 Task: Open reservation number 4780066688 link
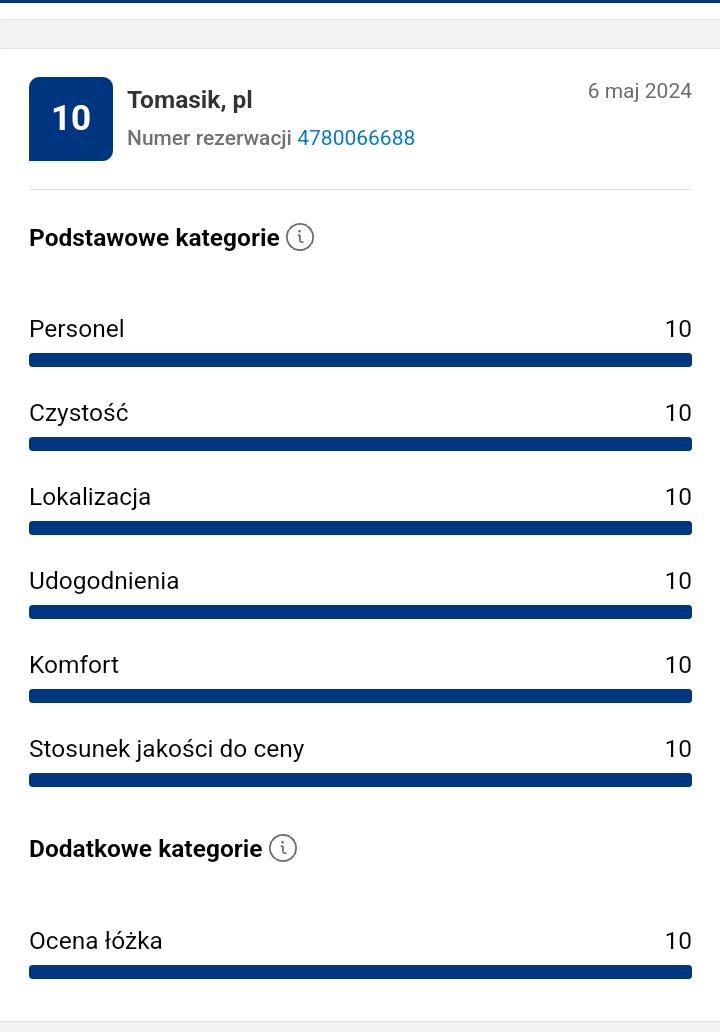pos(356,138)
